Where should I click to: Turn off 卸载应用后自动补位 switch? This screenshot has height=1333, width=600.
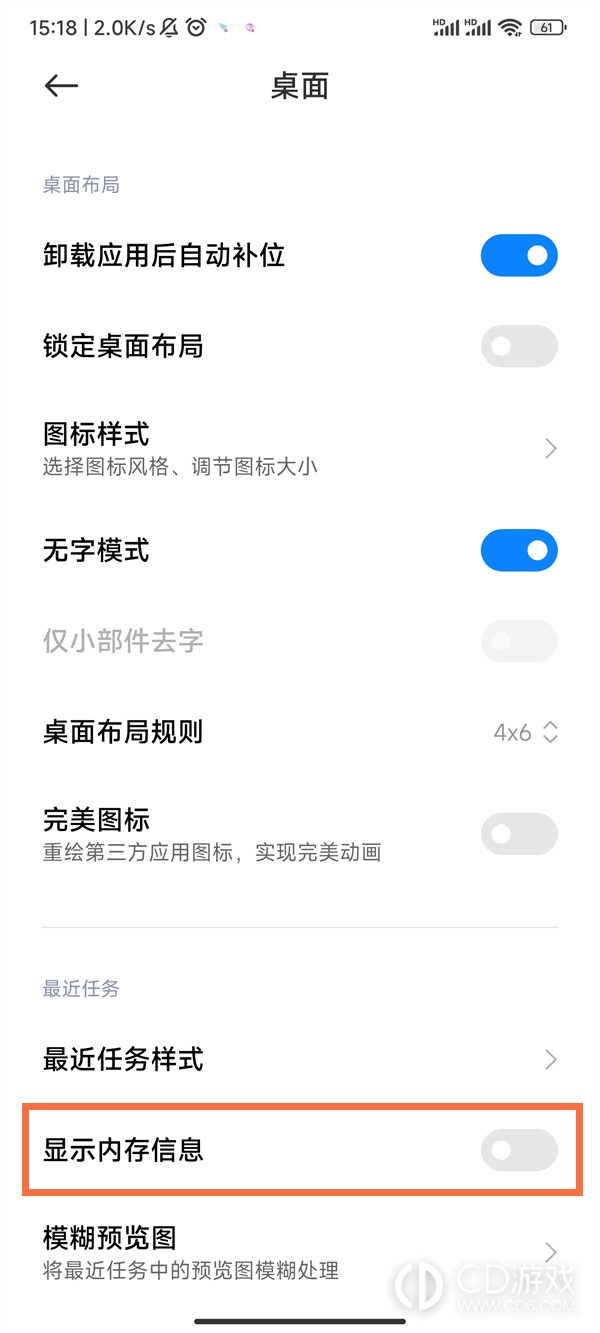[519, 255]
